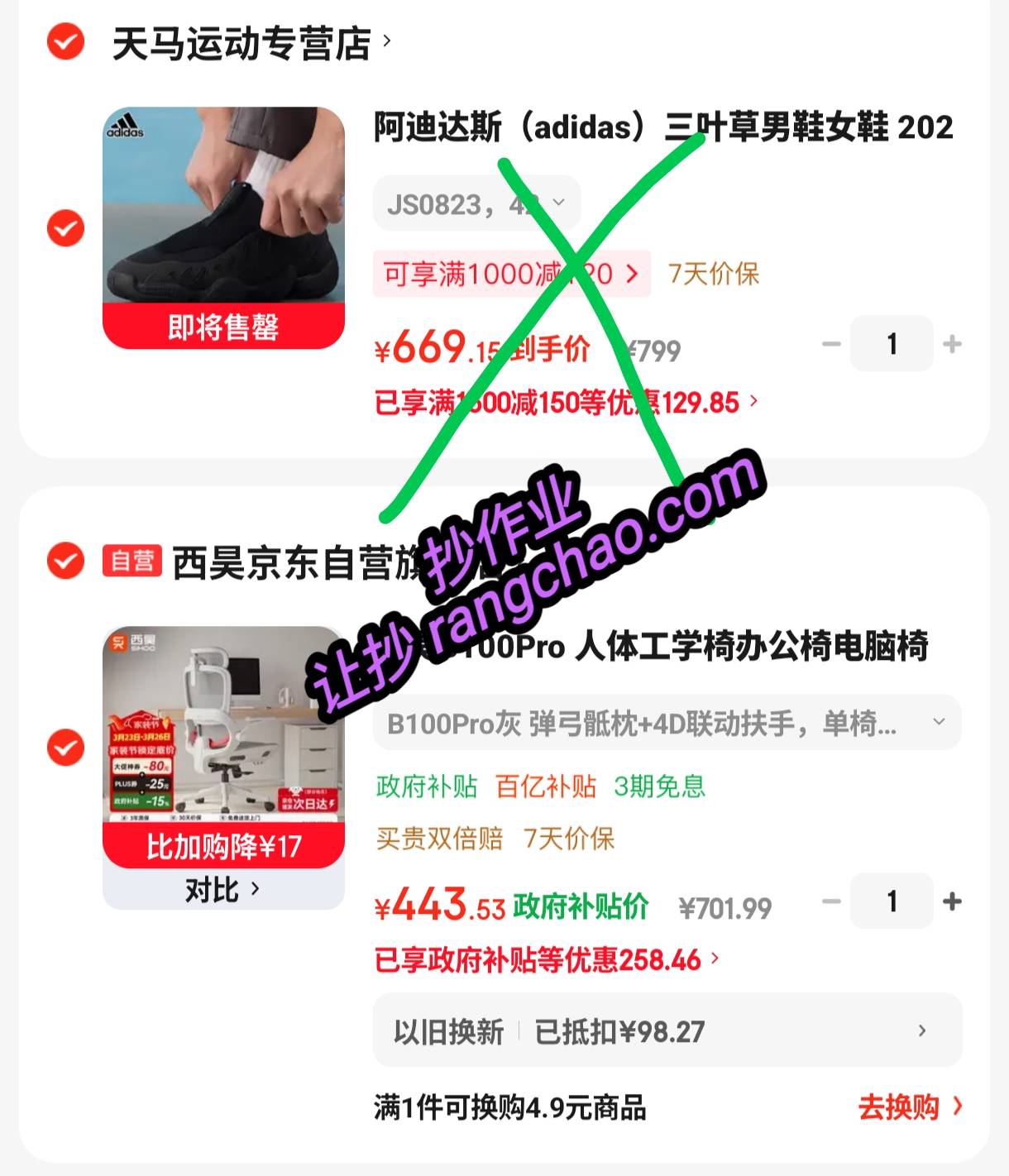Deselect the adidas shoes item checkbox
The width and height of the screenshot is (1009, 1176).
click(65, 228)
